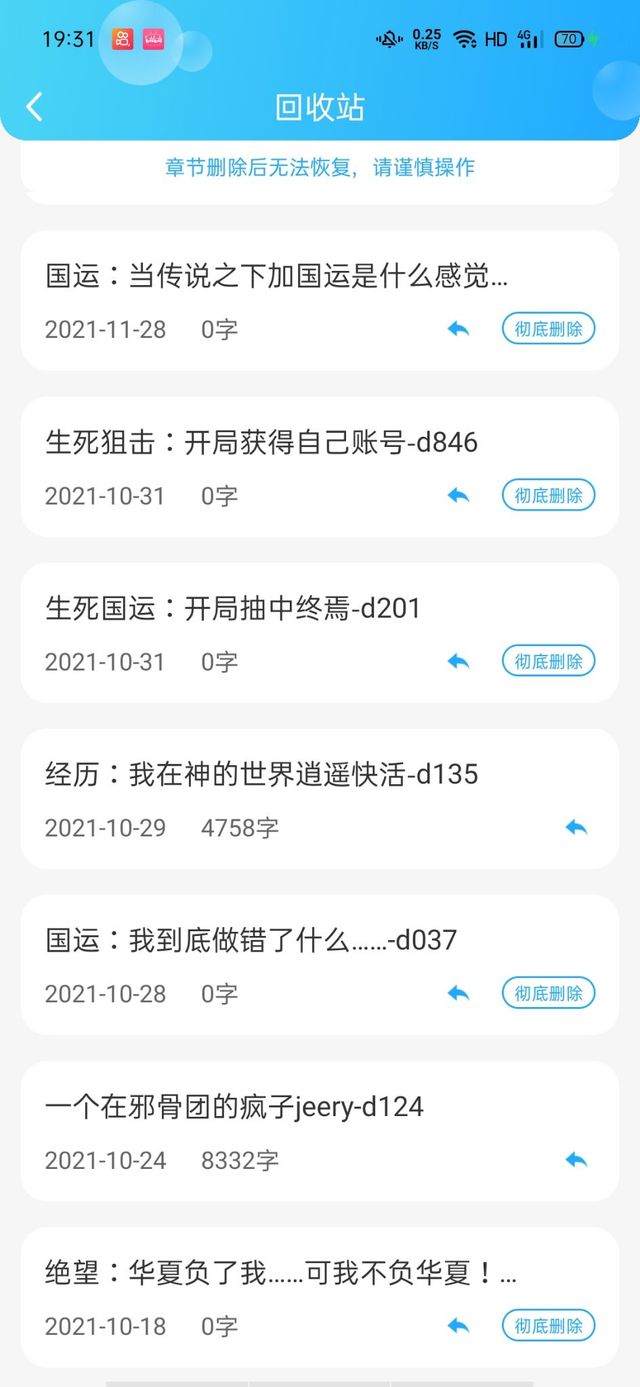Restore the chapter dated 2021-11-28
This screenshot has width=640, height=1387.
[x=458, y=329]
